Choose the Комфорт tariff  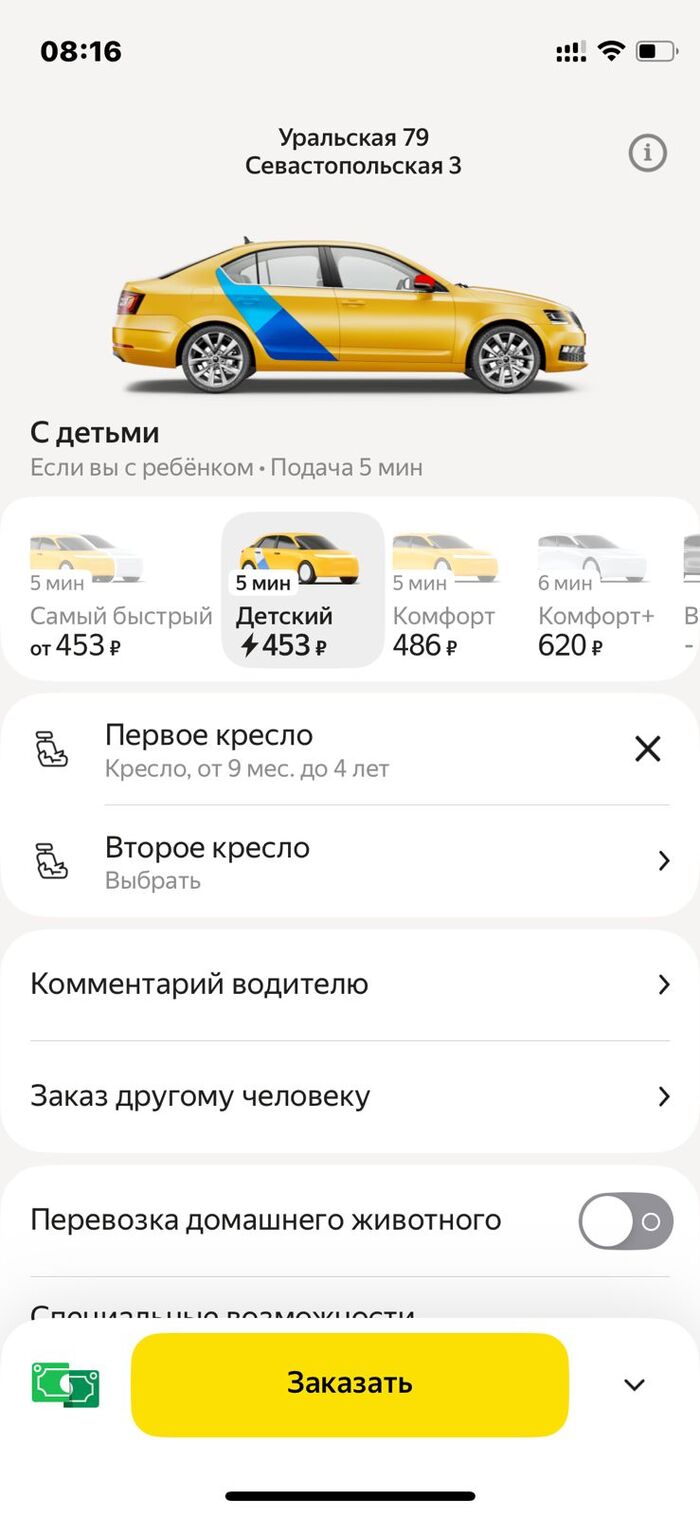(x=445, y=595)
